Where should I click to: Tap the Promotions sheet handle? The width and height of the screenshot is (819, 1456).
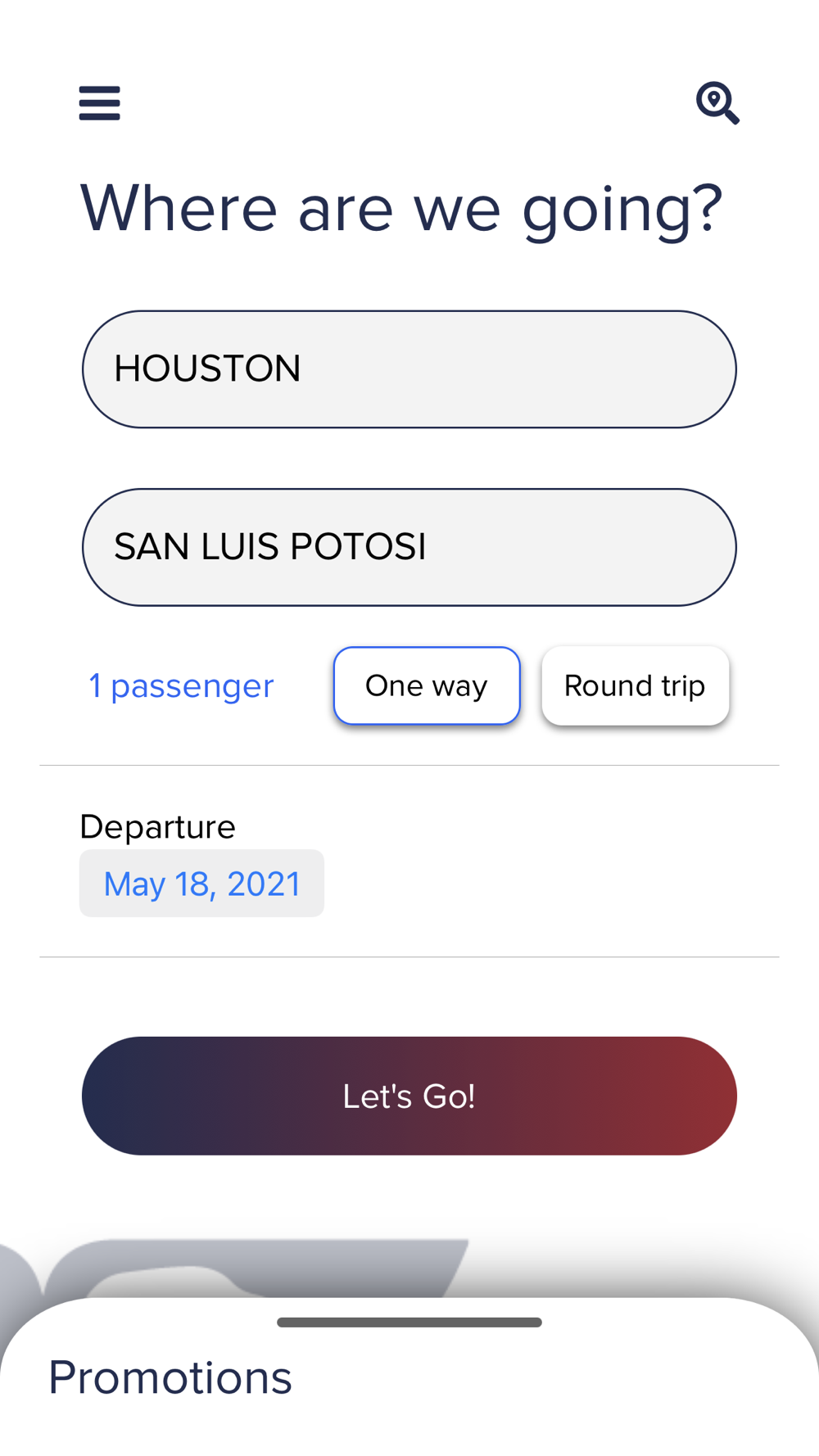(409, 1323)
